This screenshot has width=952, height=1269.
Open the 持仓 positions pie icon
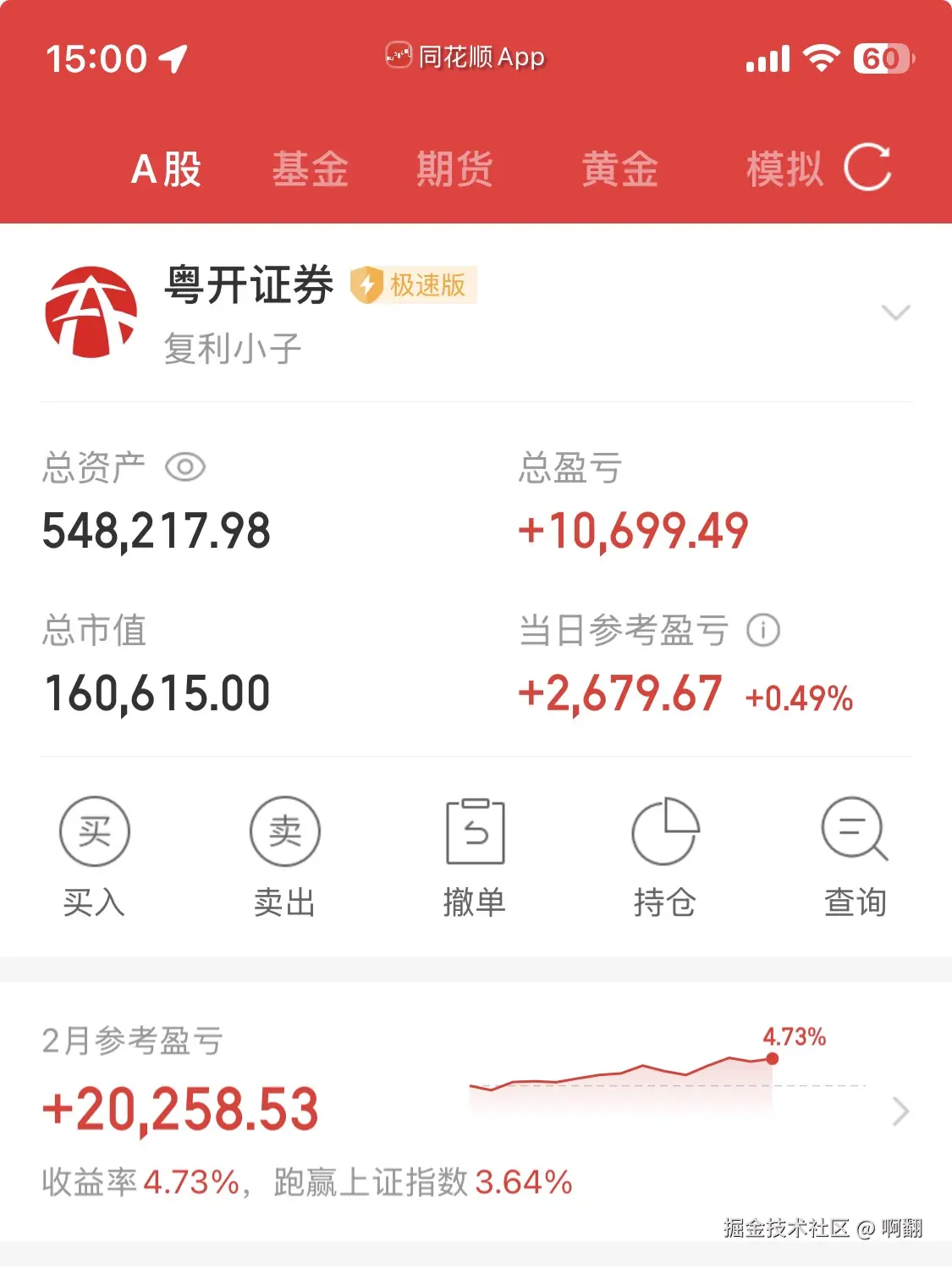coord(665,832)
